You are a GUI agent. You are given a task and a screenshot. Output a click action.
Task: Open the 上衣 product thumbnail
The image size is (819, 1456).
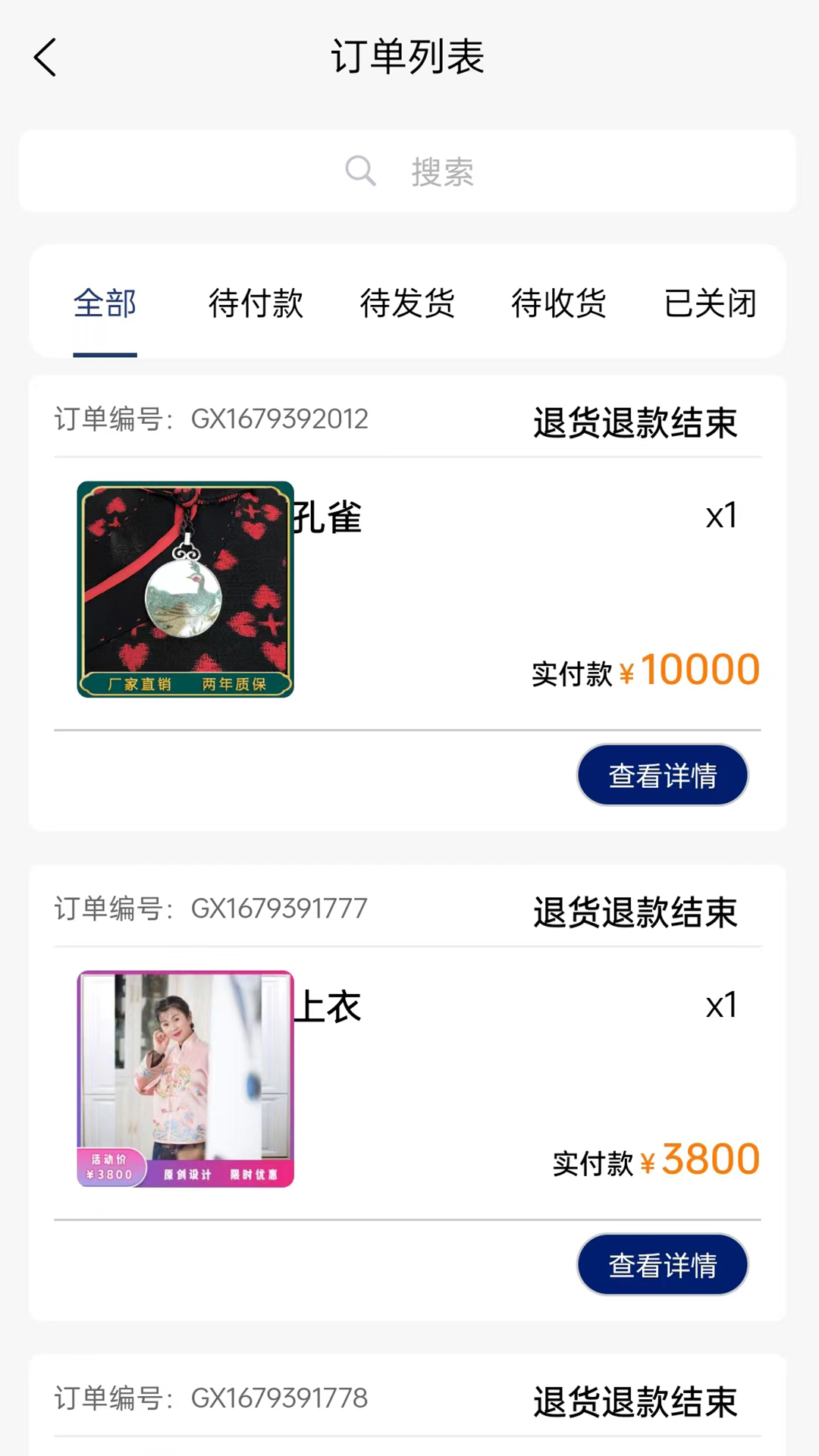(x=186, y=1078)
